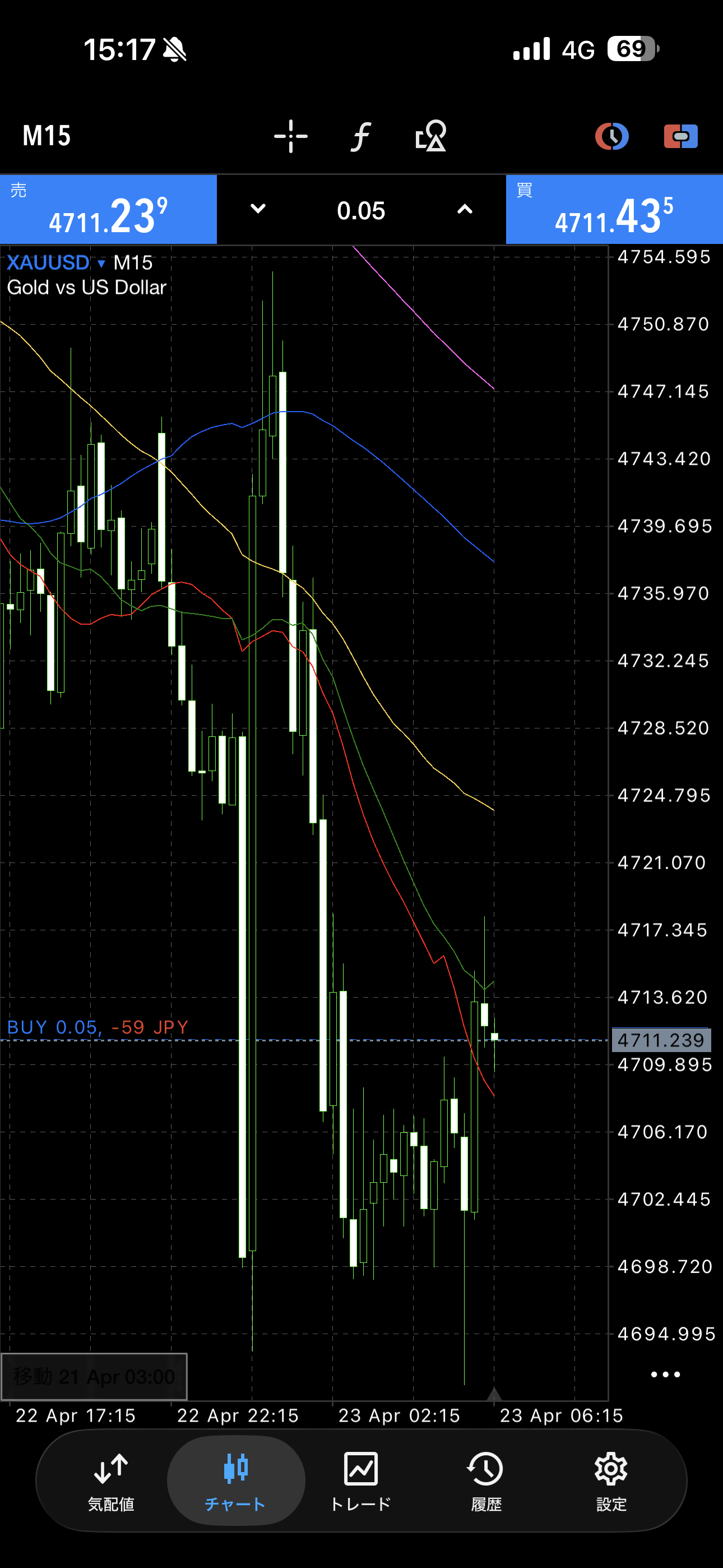View the 履歴 history tab
This screenshot has height=1568, width=723.
pyautogui.click(x=486, y=1481)
